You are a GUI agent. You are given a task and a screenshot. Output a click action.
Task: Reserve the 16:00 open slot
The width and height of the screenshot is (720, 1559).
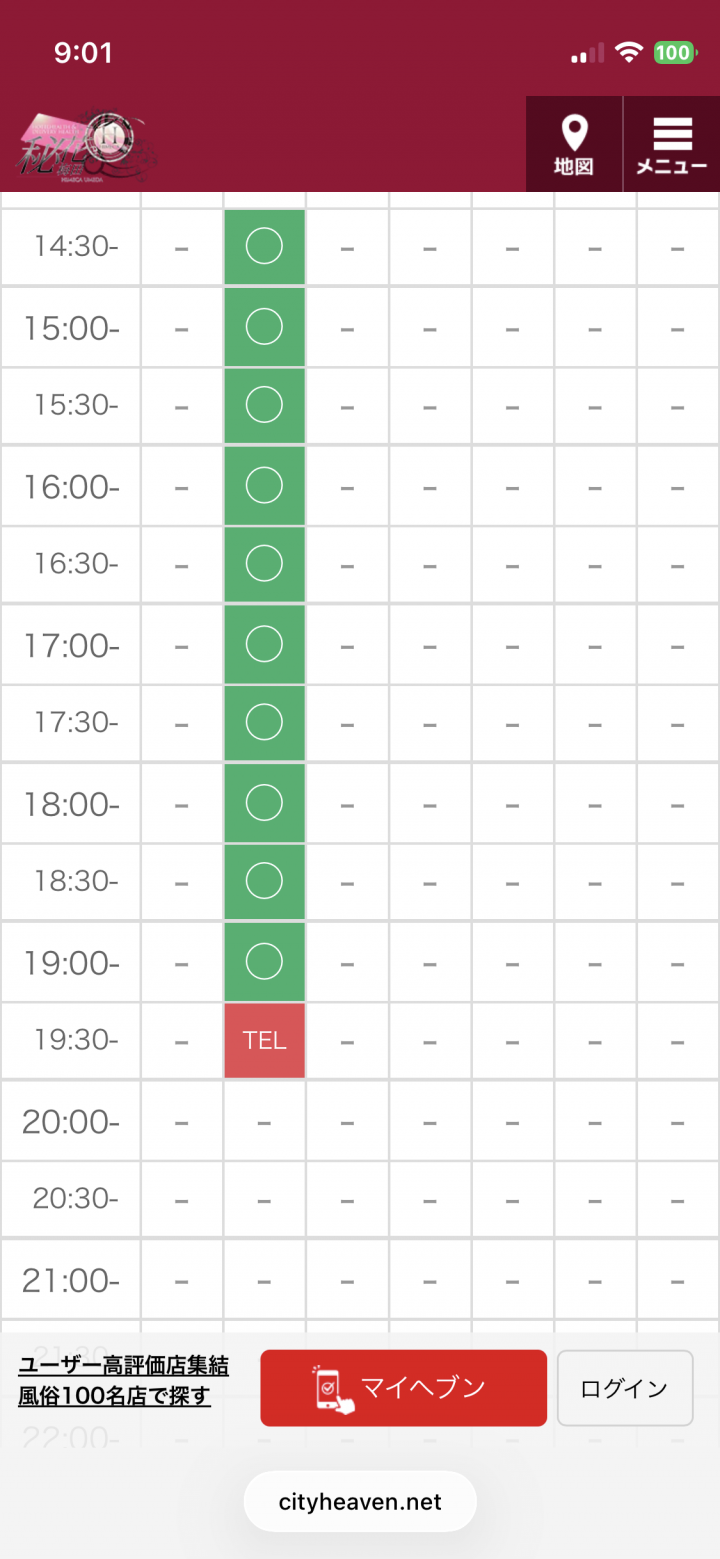pyautogui.click(x=264, y=486)
